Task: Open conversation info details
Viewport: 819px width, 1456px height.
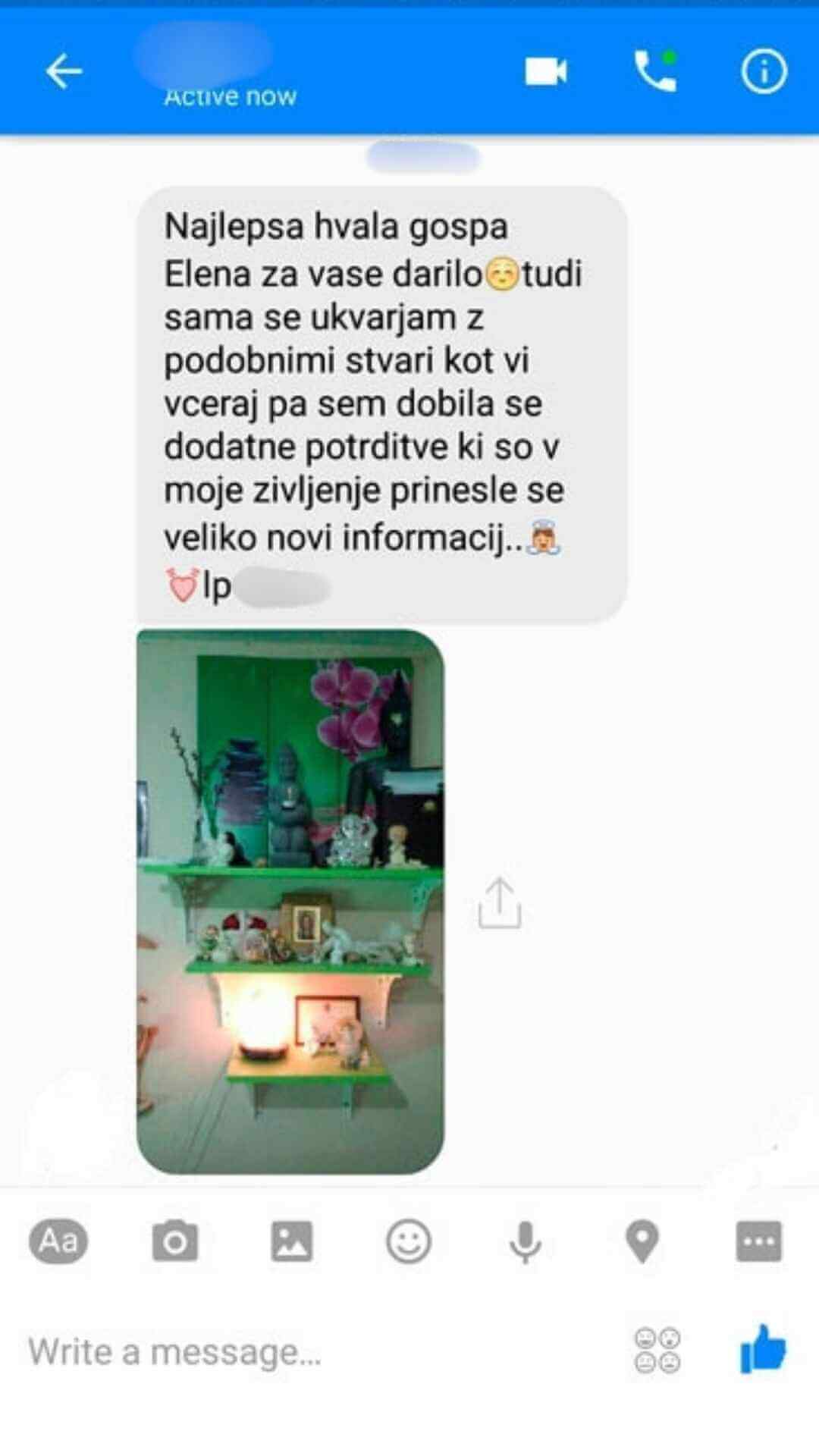Action: 764,72
